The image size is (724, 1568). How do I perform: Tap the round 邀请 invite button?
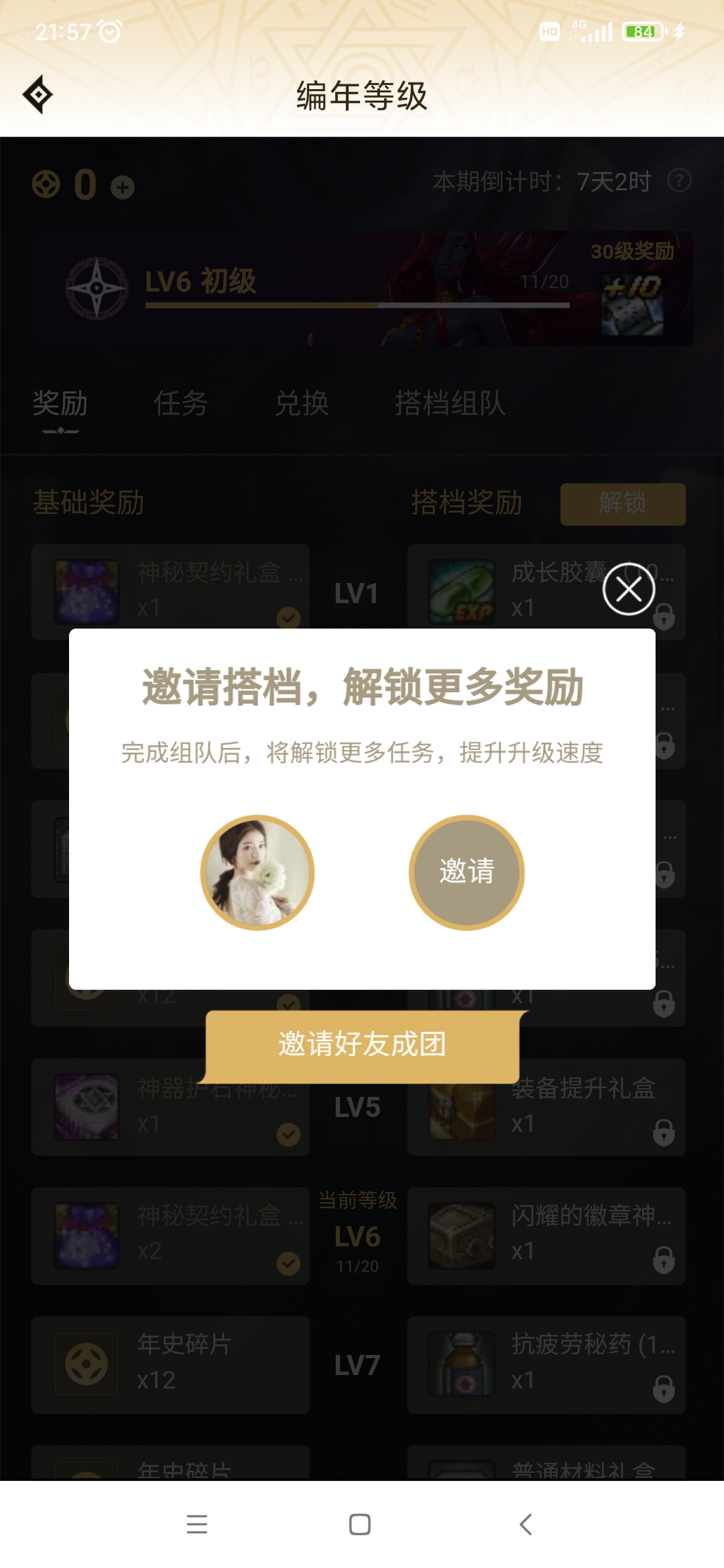coord(467,872)
